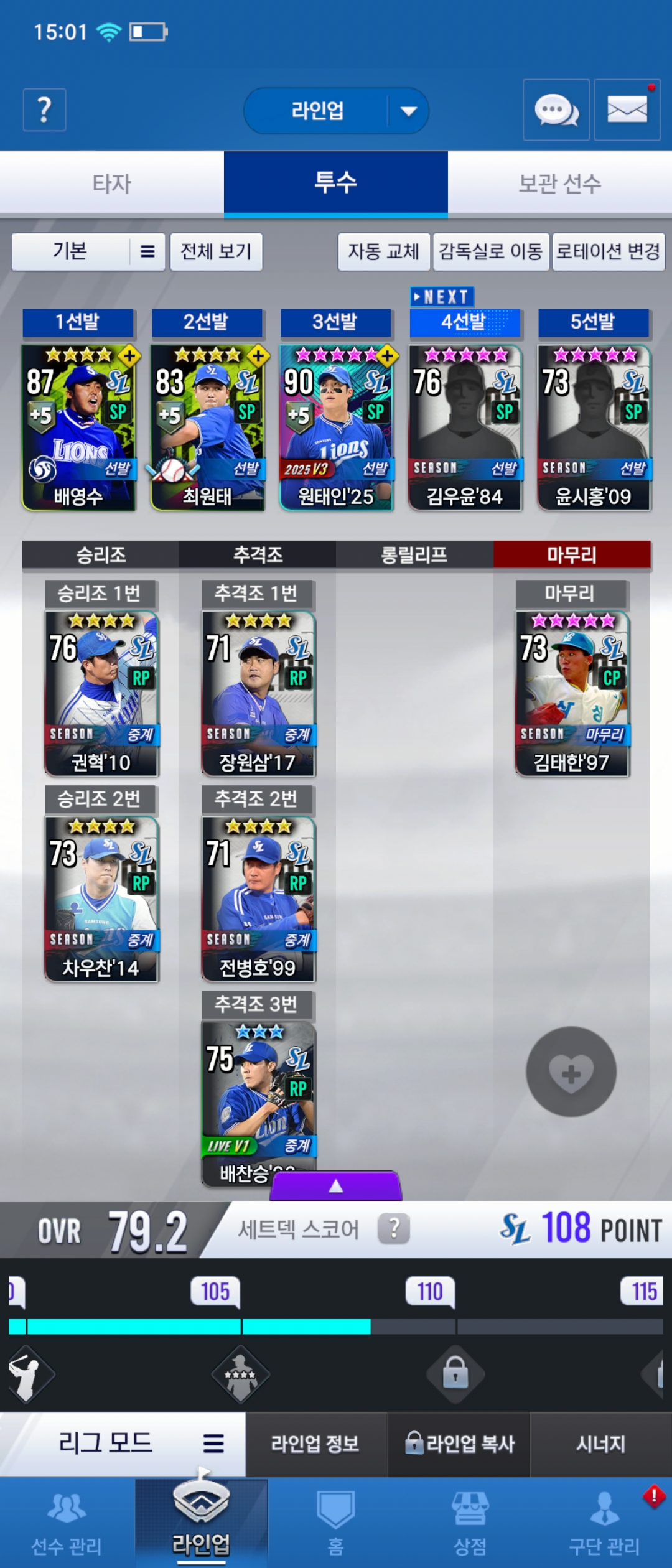Viewport: 672px width, 1568px height.
Task: Open the help question mark icon
Action: tap(44, 110)
